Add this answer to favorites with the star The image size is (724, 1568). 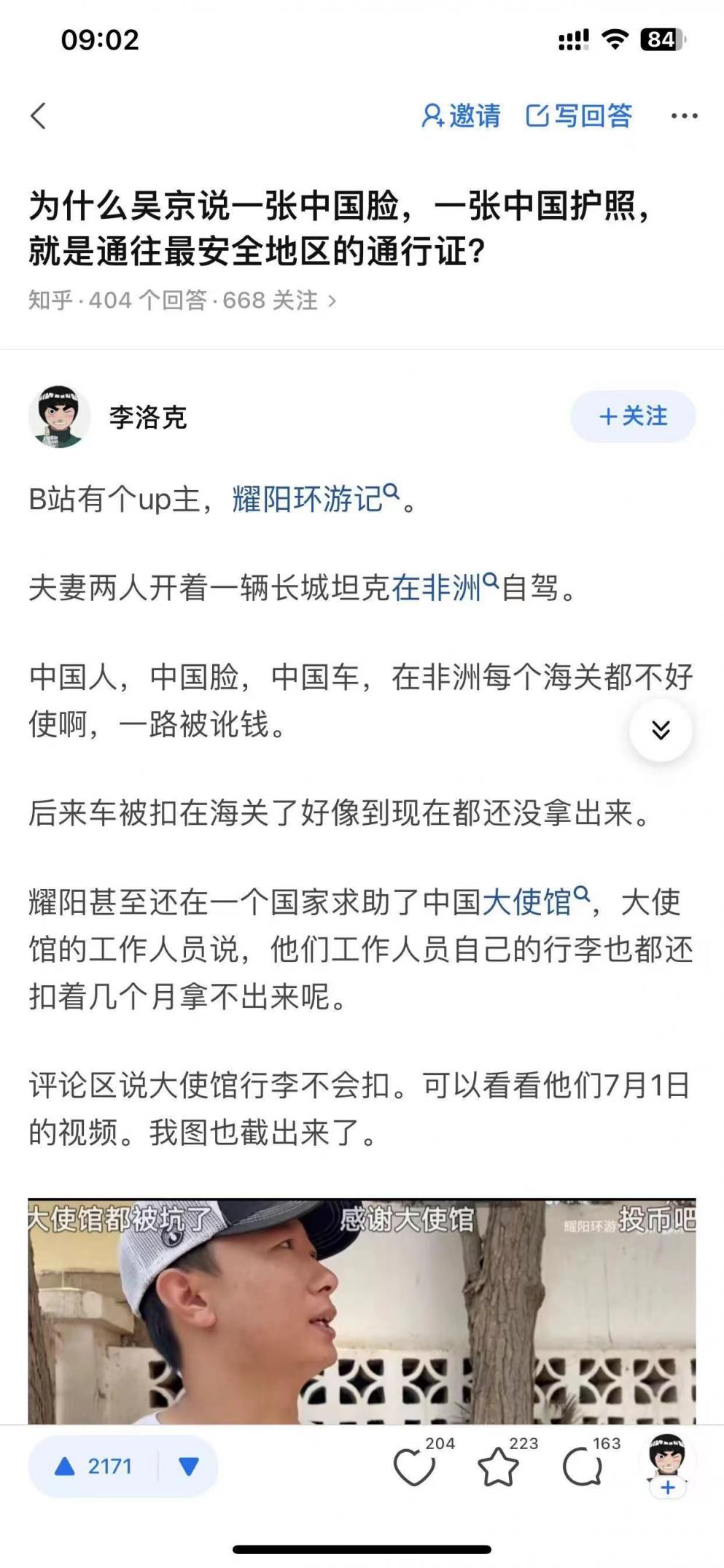coord(498,1467)
